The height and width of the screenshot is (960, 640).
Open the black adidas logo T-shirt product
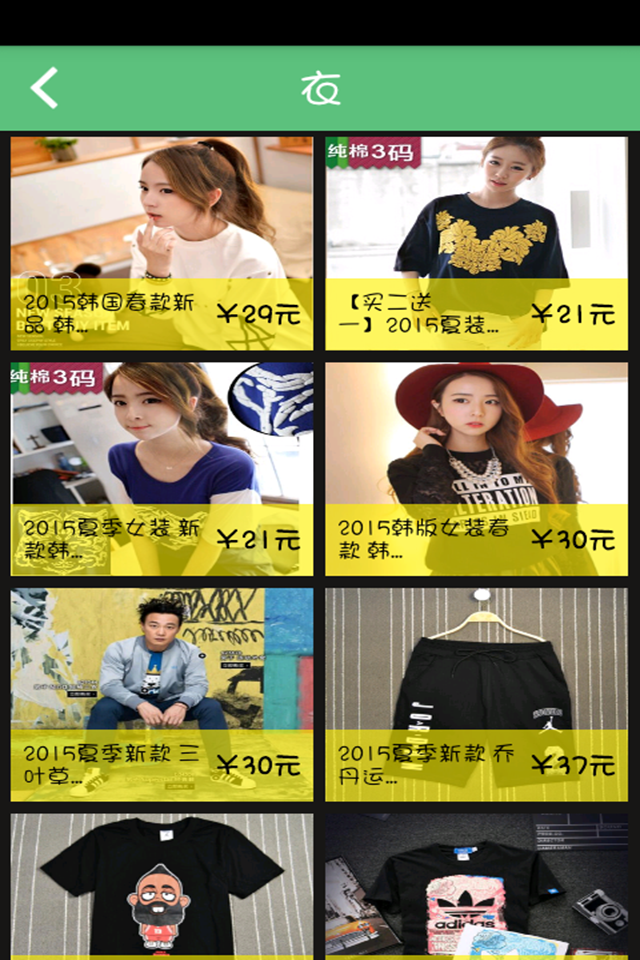(x=476, y=886)
